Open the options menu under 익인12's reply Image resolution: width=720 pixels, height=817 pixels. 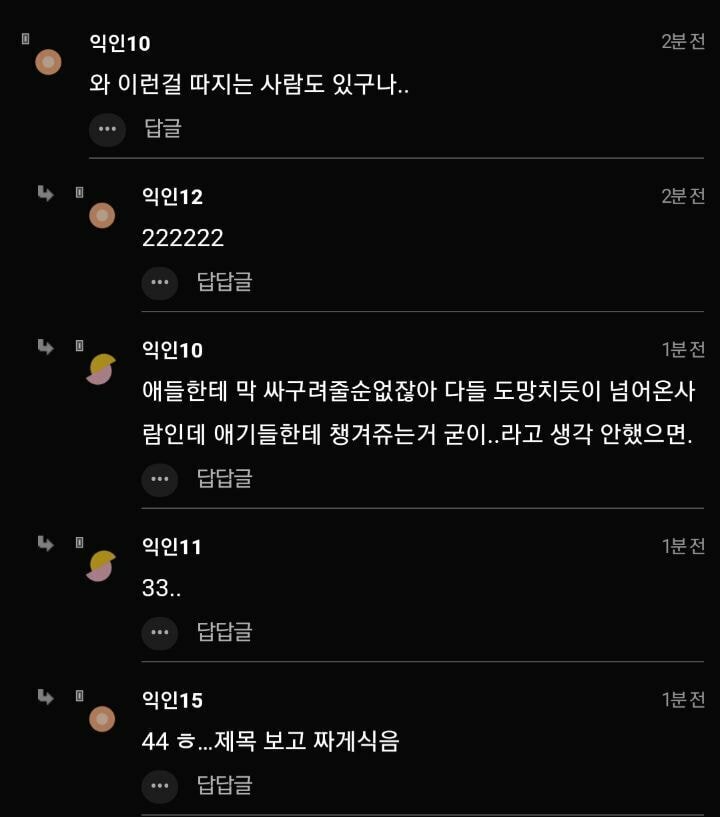click(x=159, y=283)
